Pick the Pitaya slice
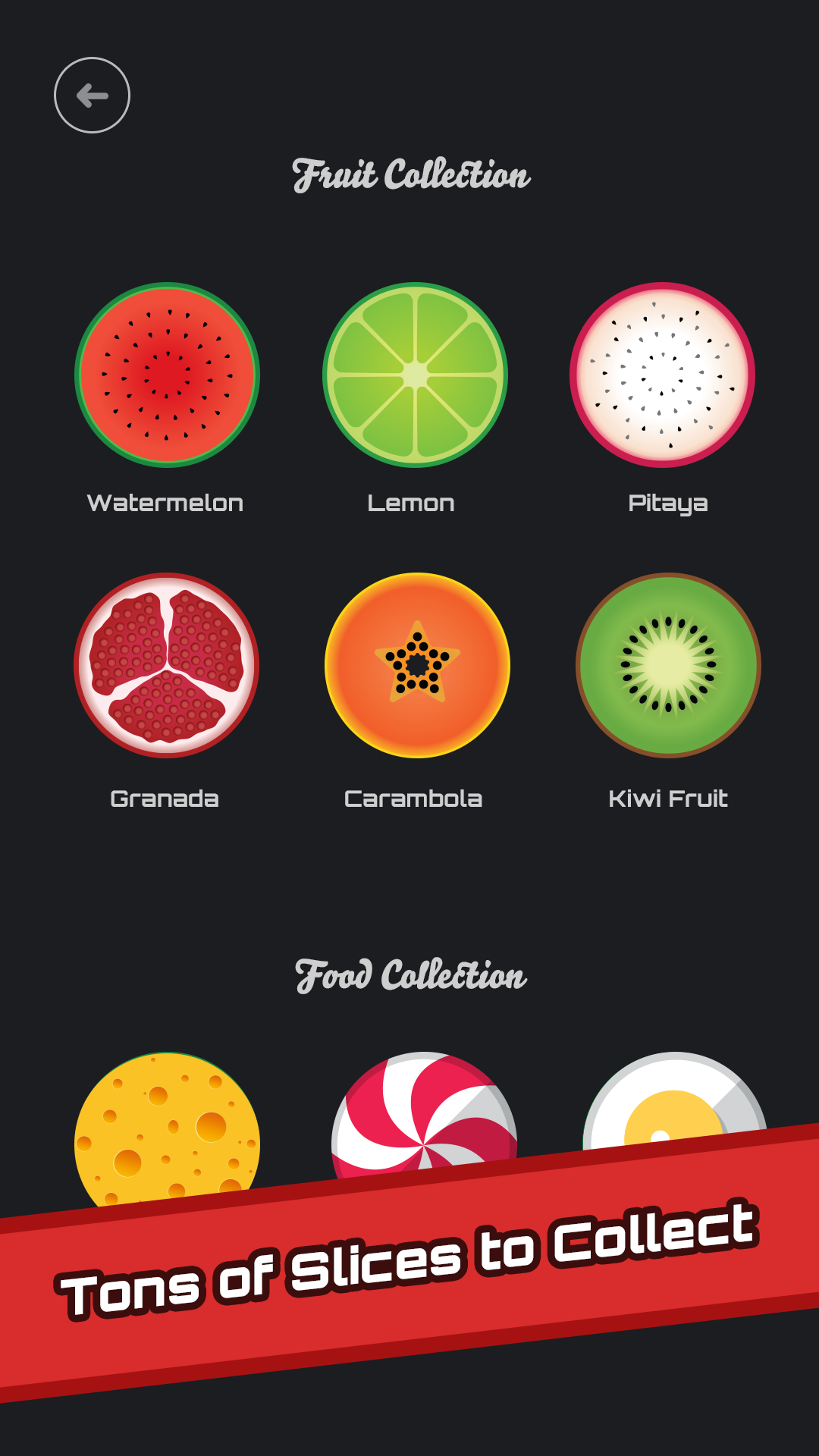The image size is (819, 1456). click(662, 375)
